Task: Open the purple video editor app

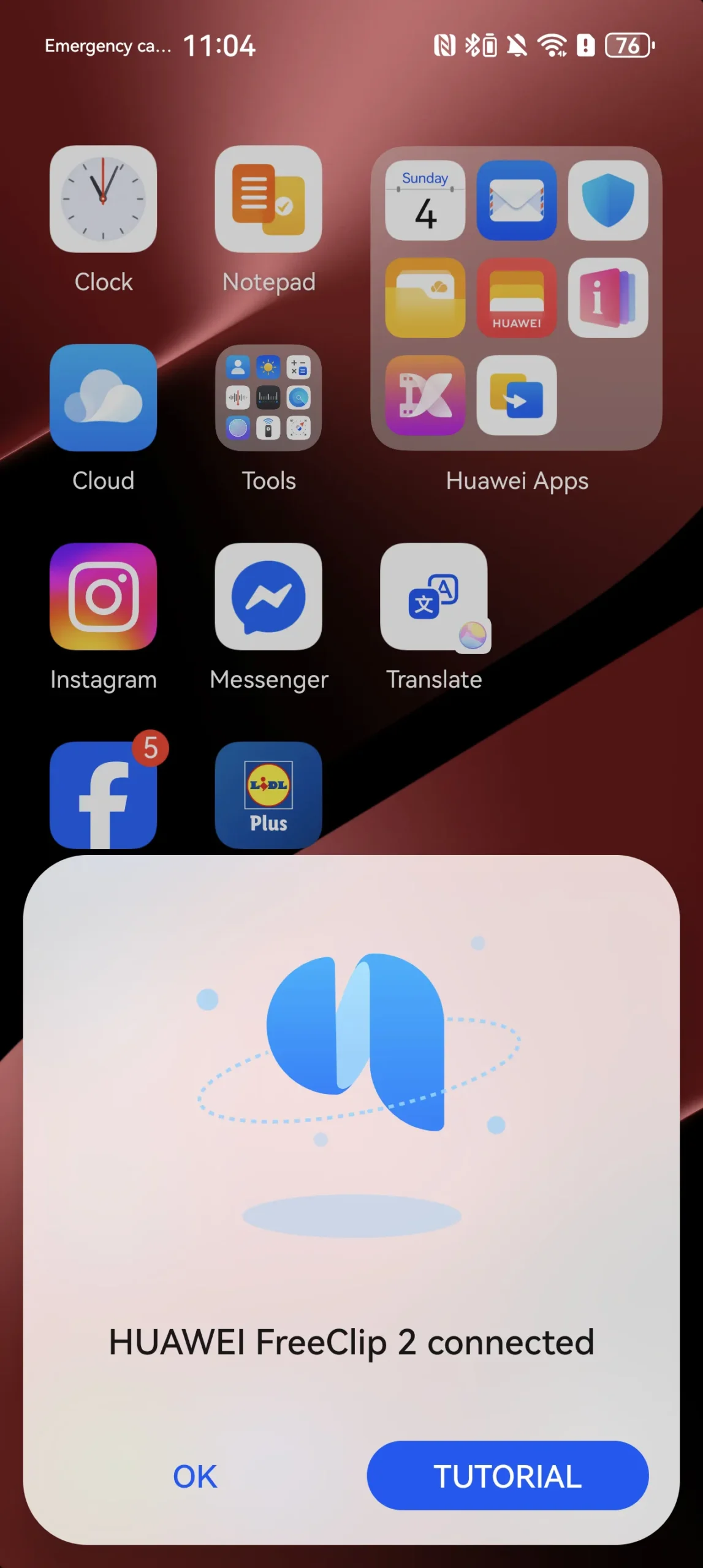Action: click(x=425, y=395)
